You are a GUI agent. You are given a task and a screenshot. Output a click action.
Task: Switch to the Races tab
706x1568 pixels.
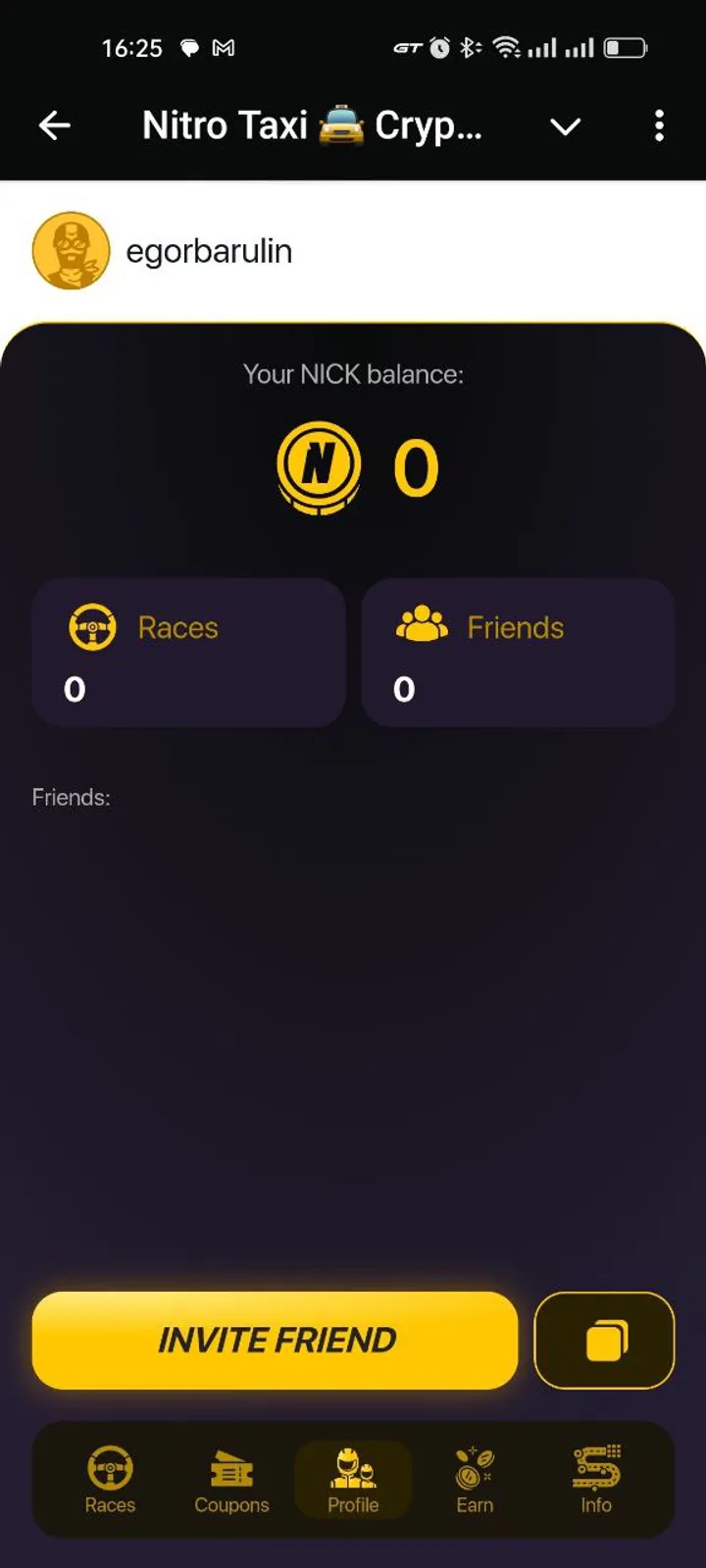pyautogui.click(x=109, y=1480)
